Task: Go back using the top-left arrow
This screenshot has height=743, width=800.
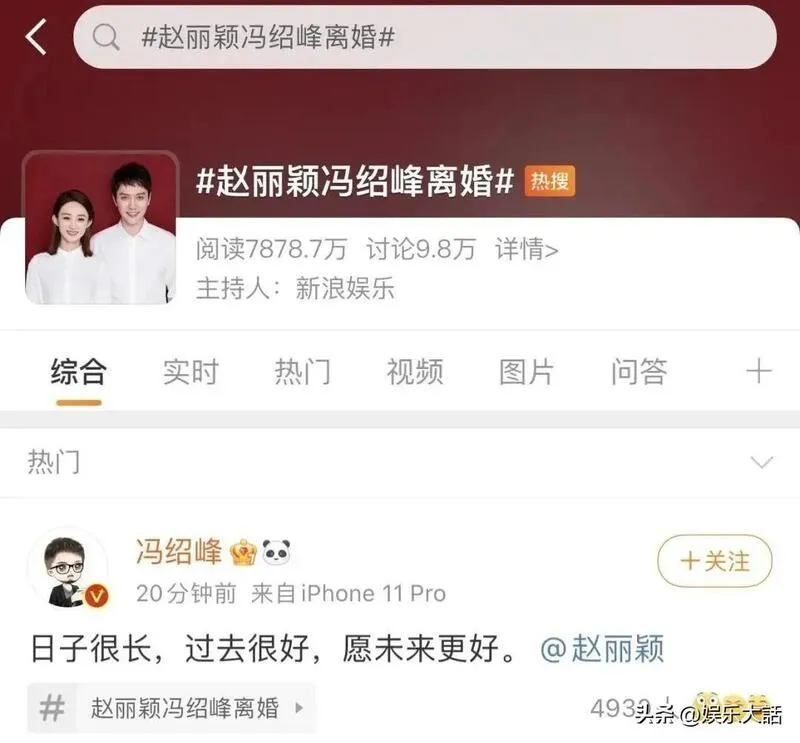Action: pos(37,38)
